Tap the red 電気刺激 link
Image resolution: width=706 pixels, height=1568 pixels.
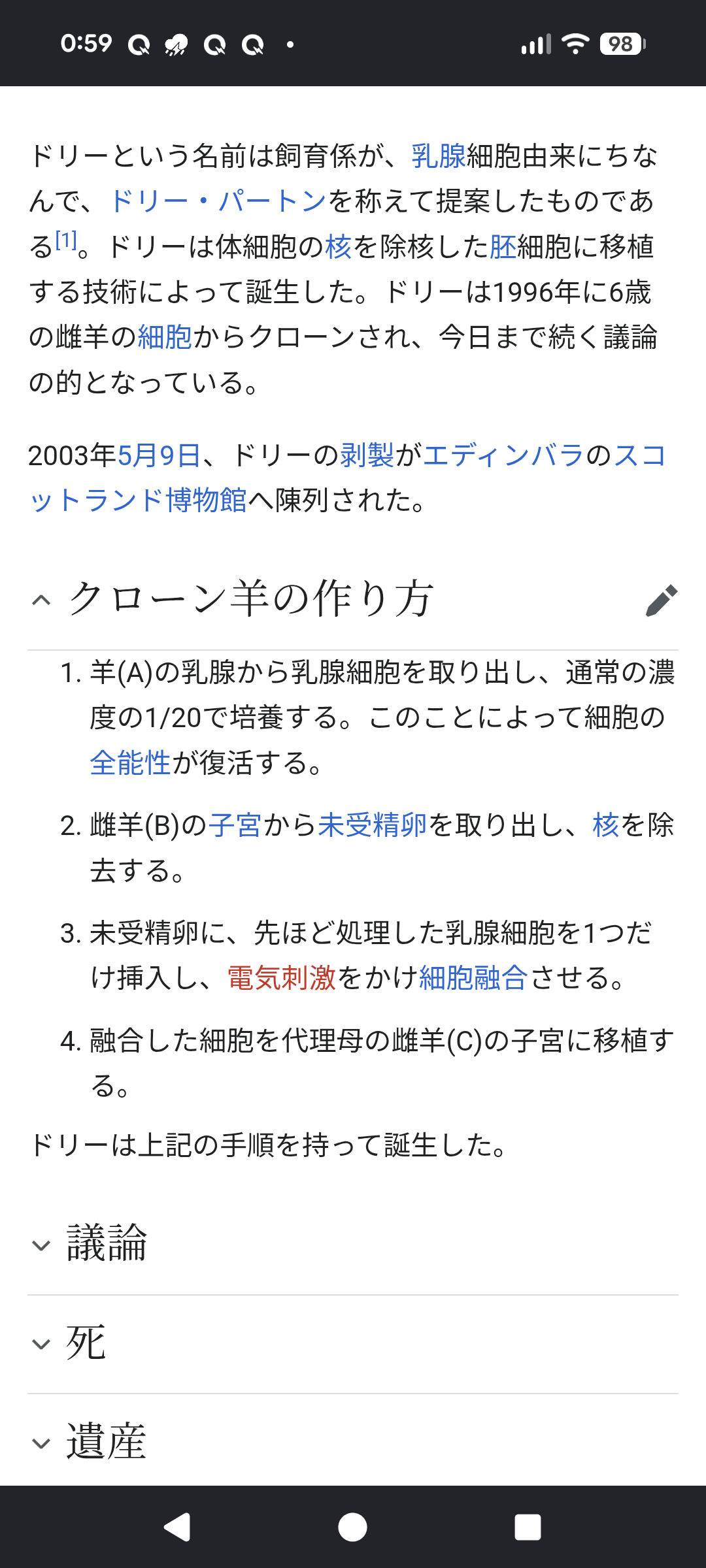[x=282, y=978]
